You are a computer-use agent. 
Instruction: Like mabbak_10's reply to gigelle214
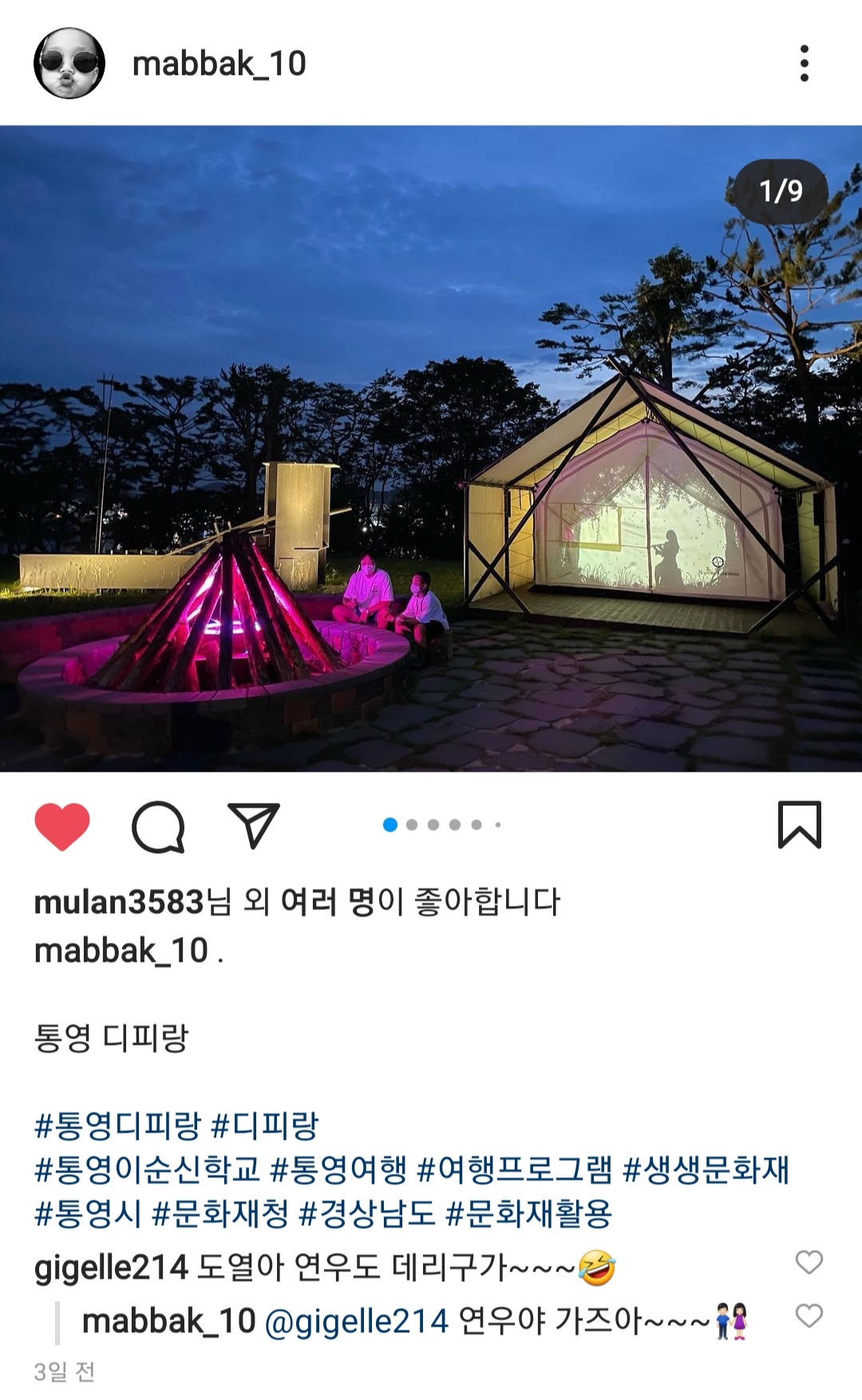tap(809, 1315)
